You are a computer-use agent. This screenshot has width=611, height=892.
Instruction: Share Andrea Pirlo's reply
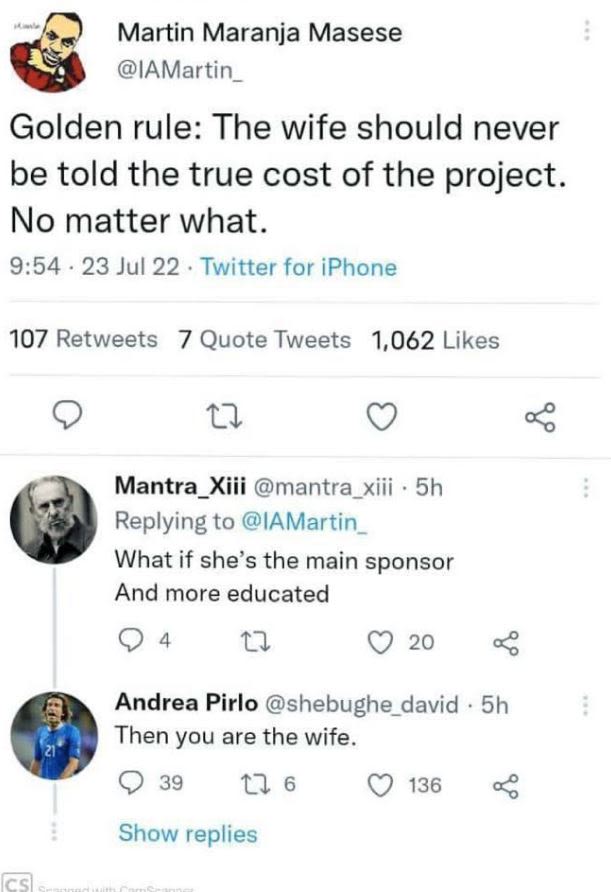coord(505,785)
